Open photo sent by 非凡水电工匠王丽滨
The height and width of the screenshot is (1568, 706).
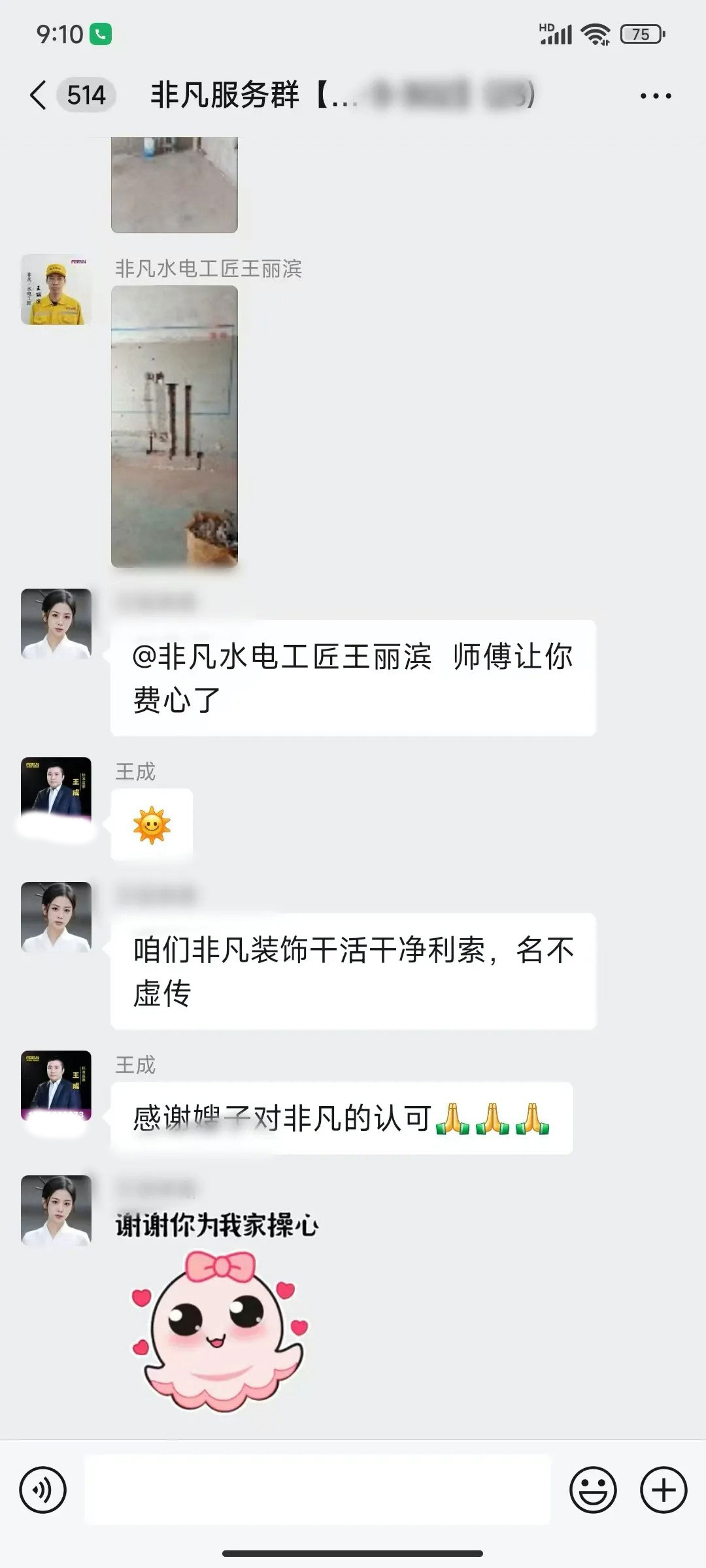click(x=175, y=426)
